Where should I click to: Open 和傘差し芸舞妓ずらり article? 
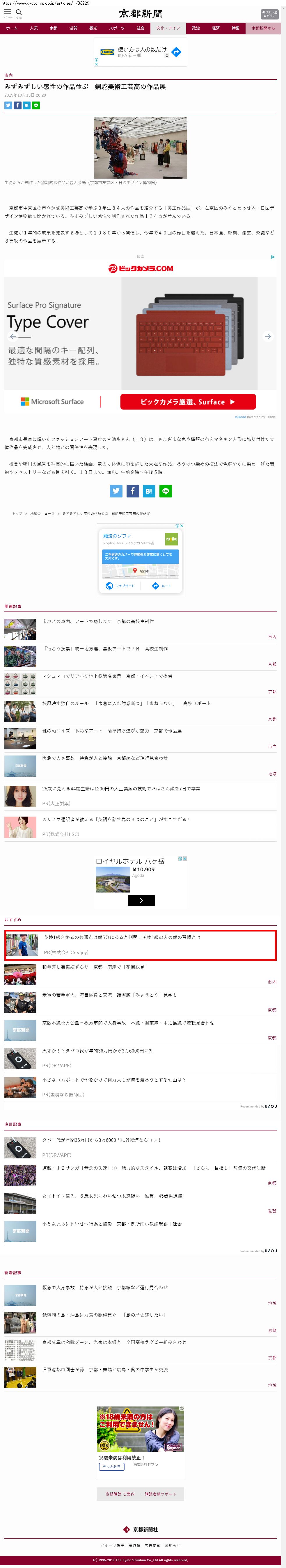click(94, 967)
